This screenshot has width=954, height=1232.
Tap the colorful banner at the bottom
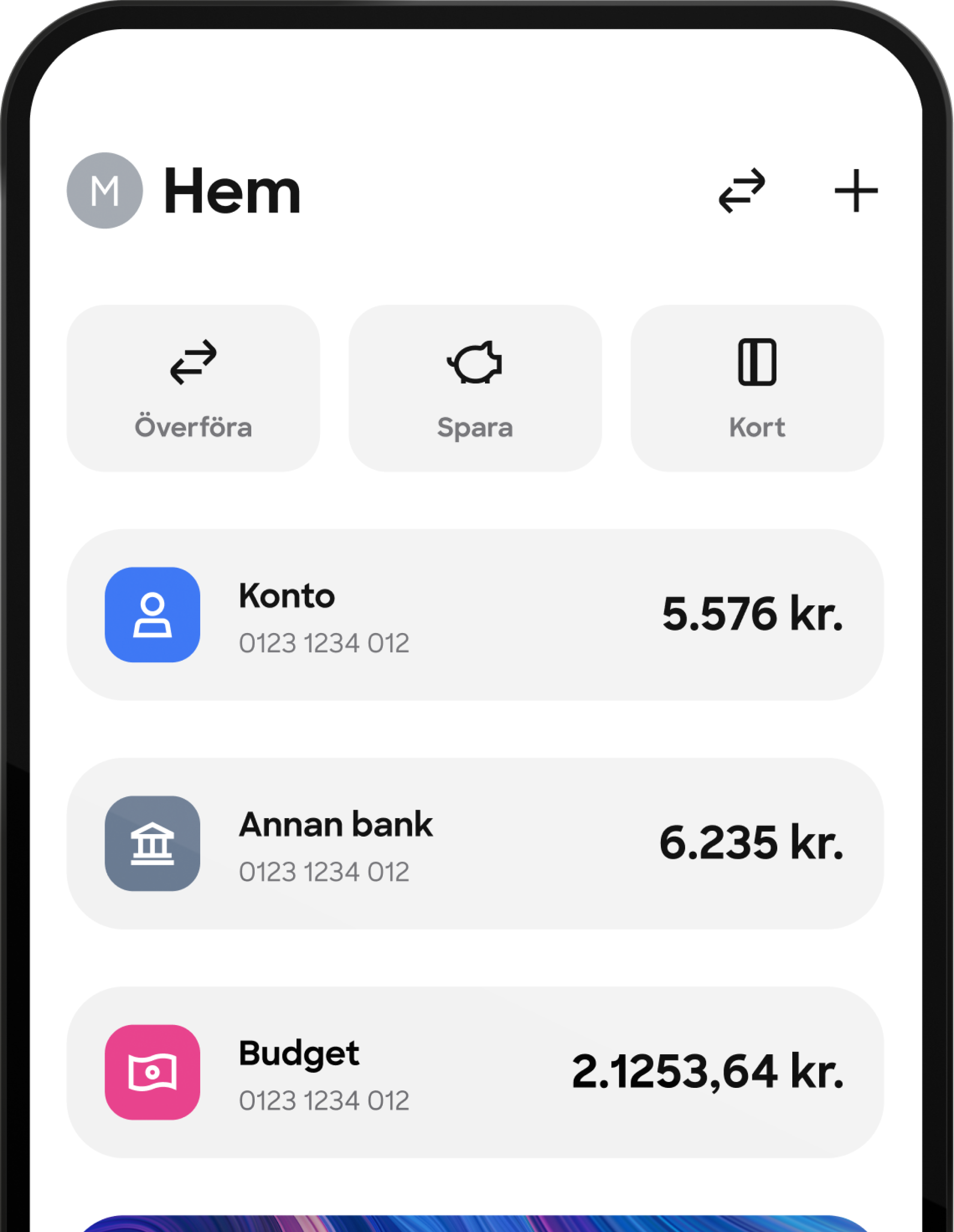[x=477, y=1218]
